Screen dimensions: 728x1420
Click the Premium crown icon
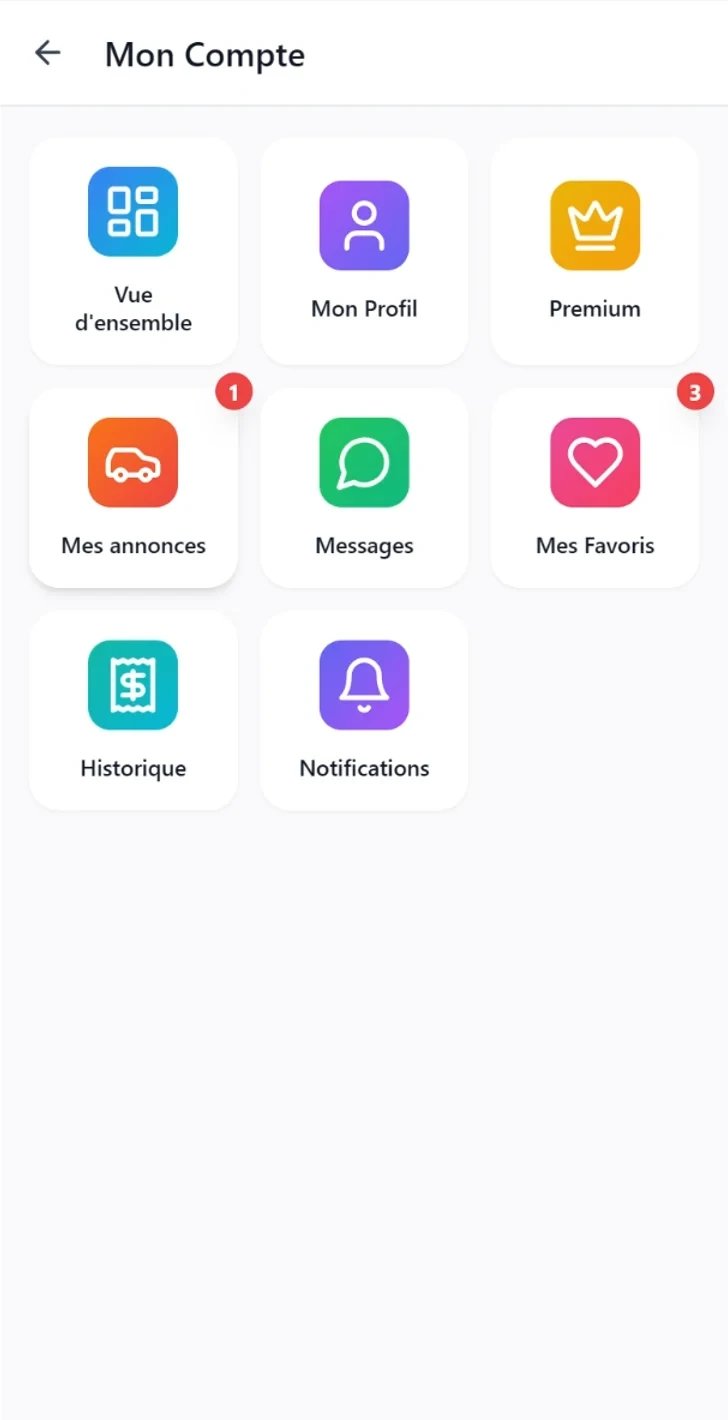pos(595,227)
